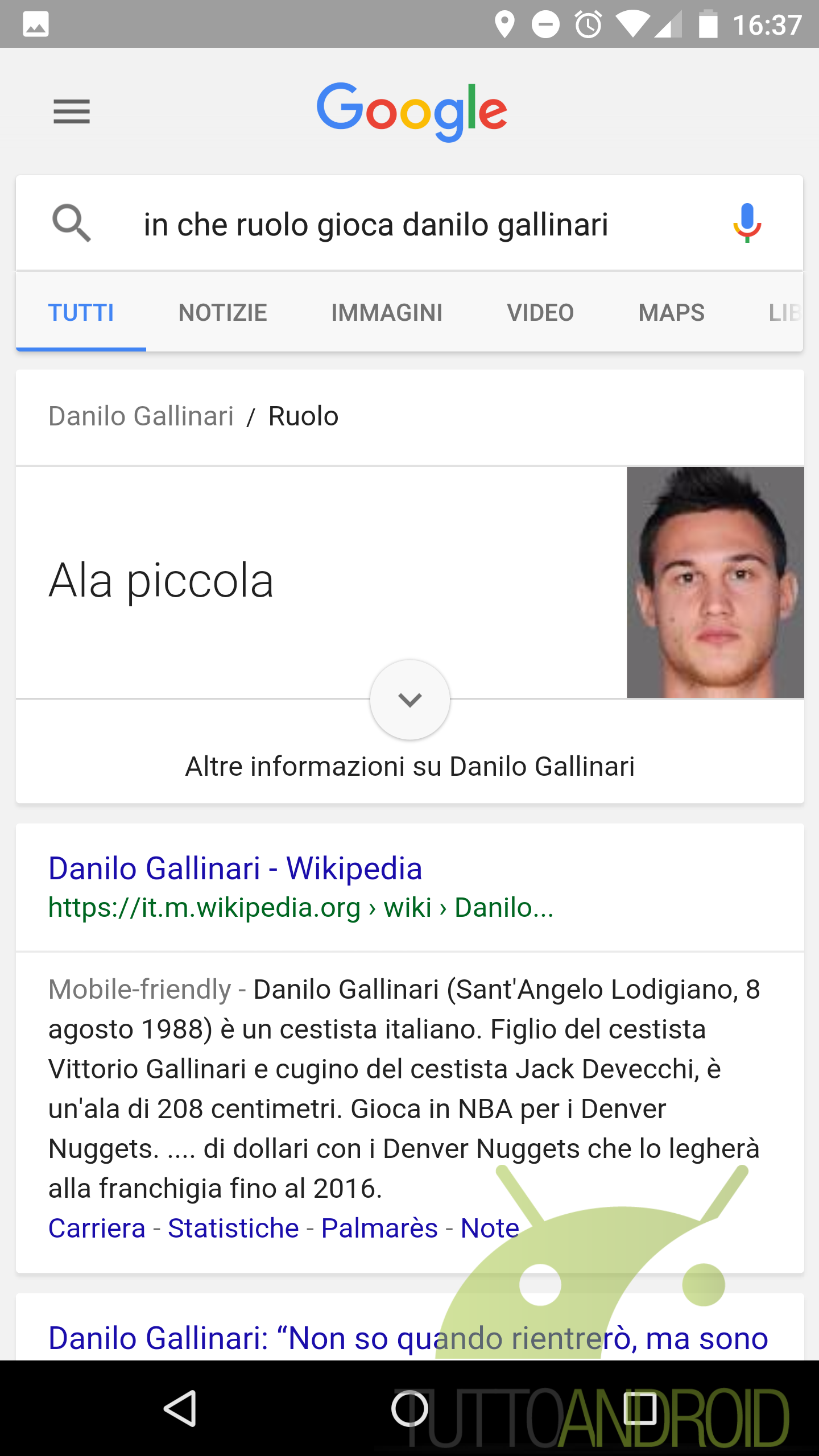
Task: Open Danilo Gallinari's photo
Action: pos(715,582)
